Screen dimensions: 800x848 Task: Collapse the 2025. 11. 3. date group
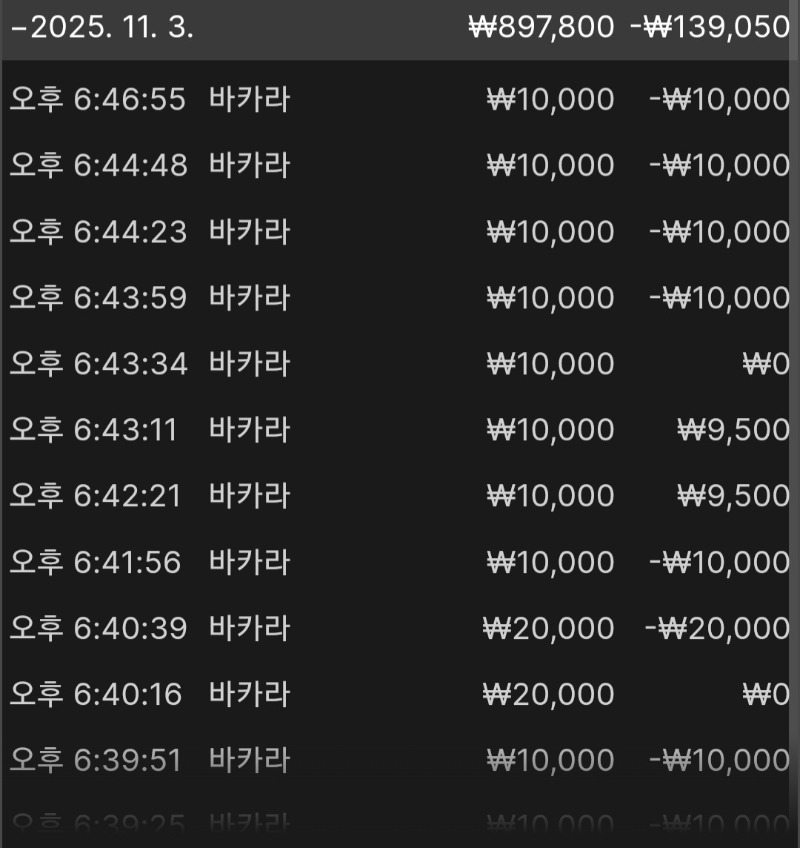coord(100,27)
